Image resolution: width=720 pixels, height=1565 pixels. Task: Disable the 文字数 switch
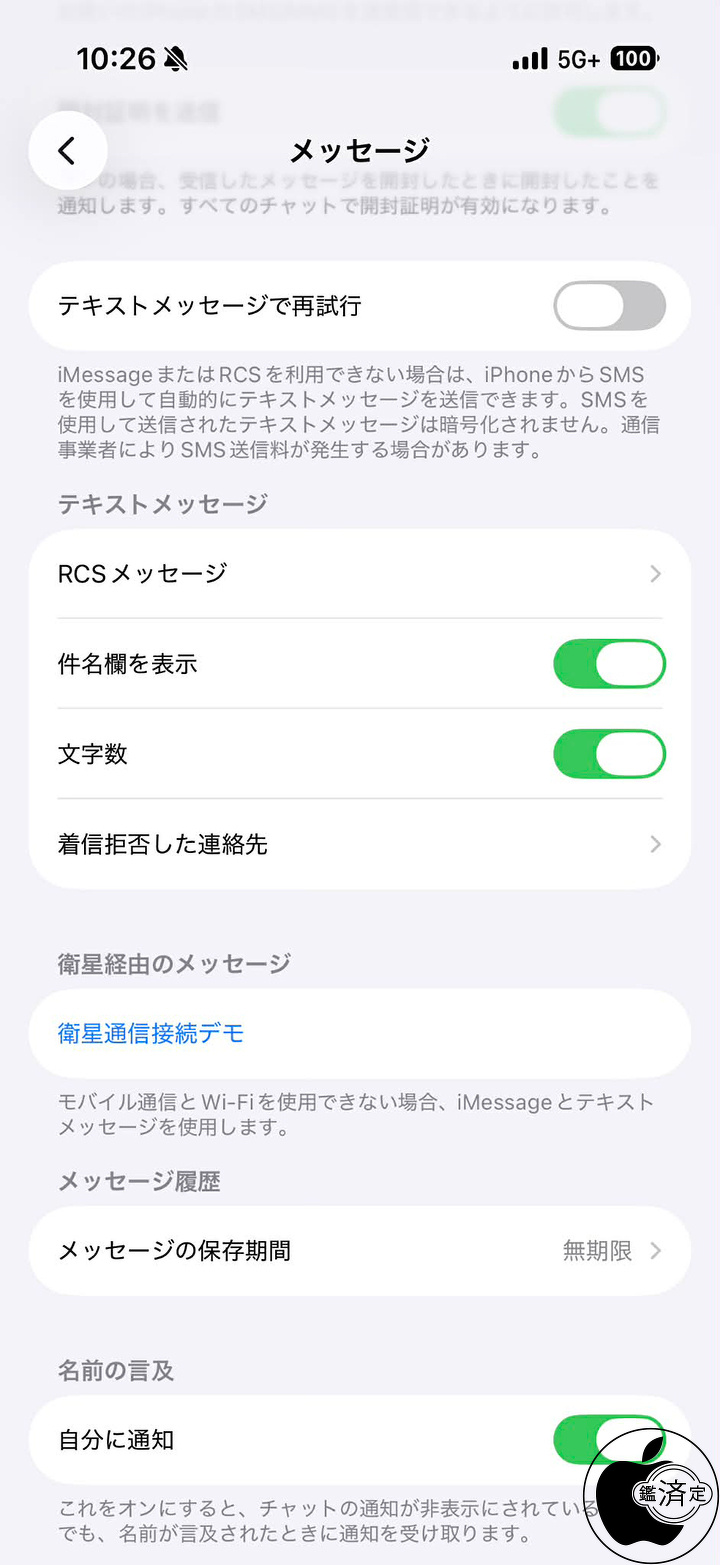tap(609, 754)
